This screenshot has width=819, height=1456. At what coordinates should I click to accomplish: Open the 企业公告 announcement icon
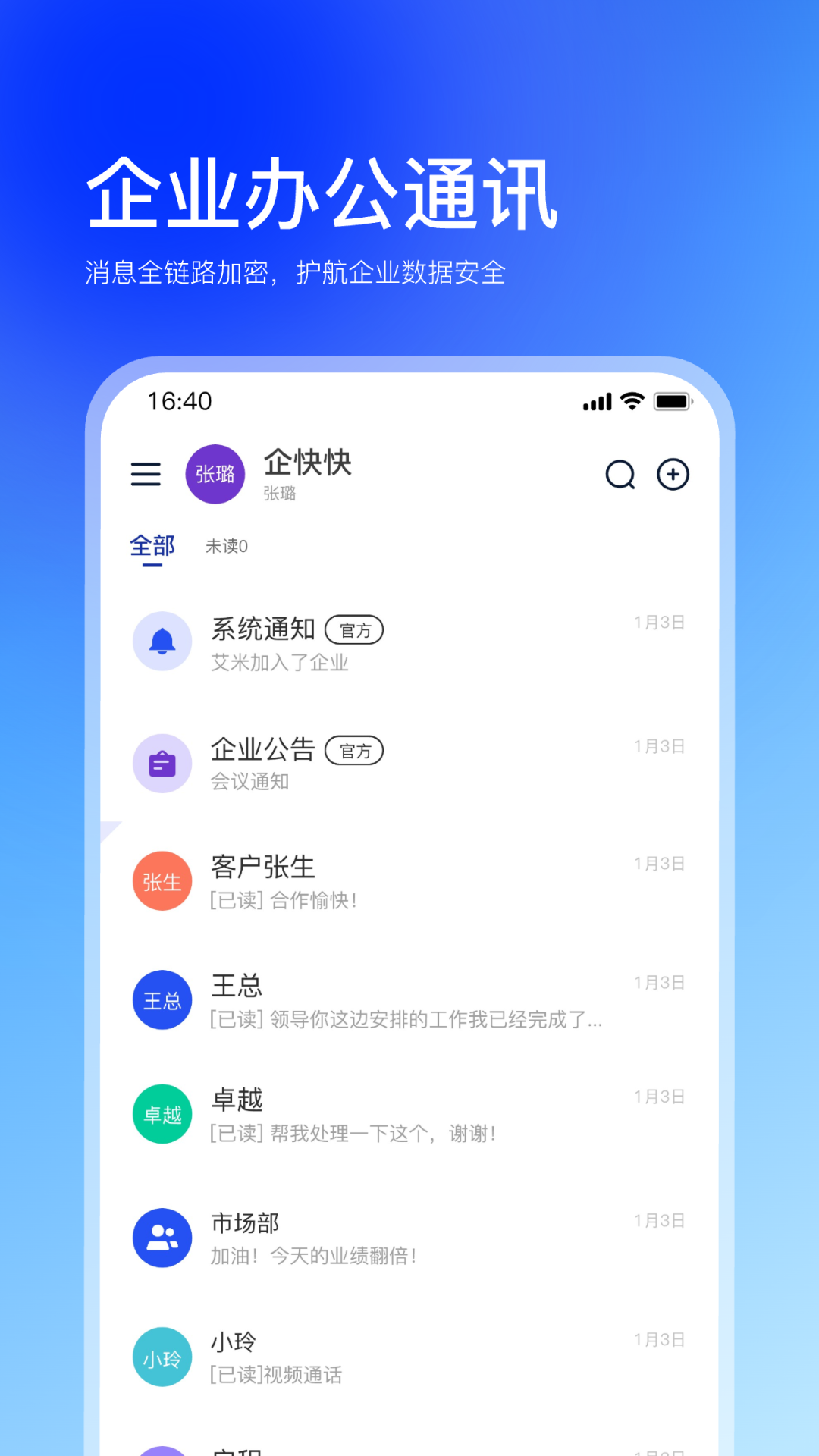point(162,763)
